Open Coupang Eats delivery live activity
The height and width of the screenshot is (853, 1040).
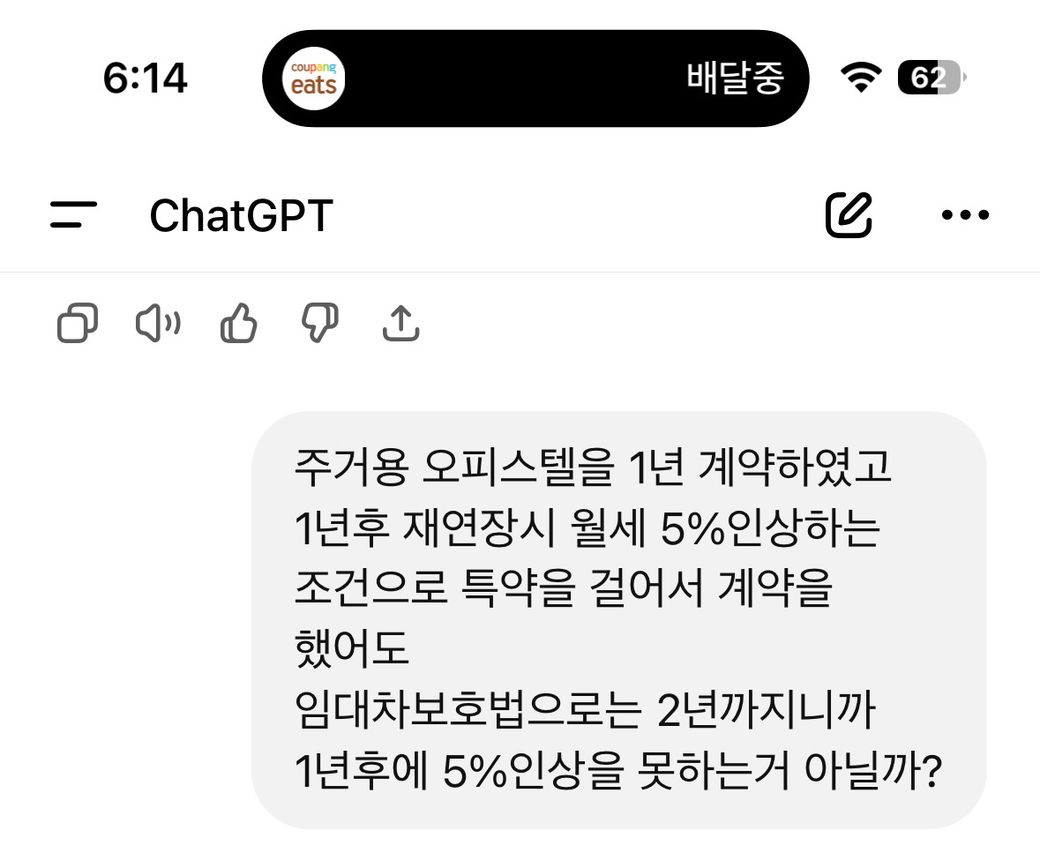(x=534, y=79)
